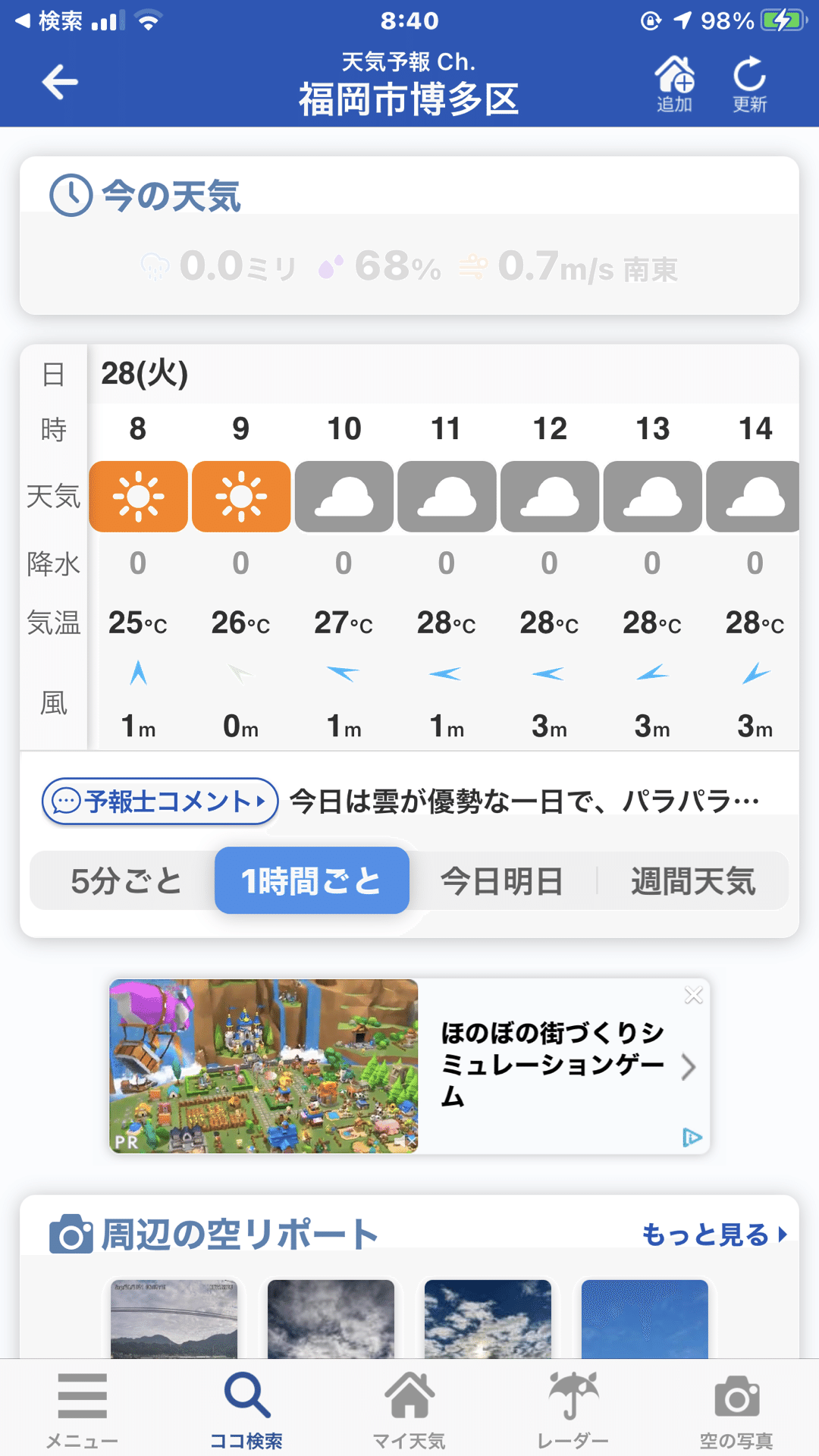The height and width of the screenshot is (1456, 819).
Task: Go to the ココ検索 tab
Action: click(246, 1408)
